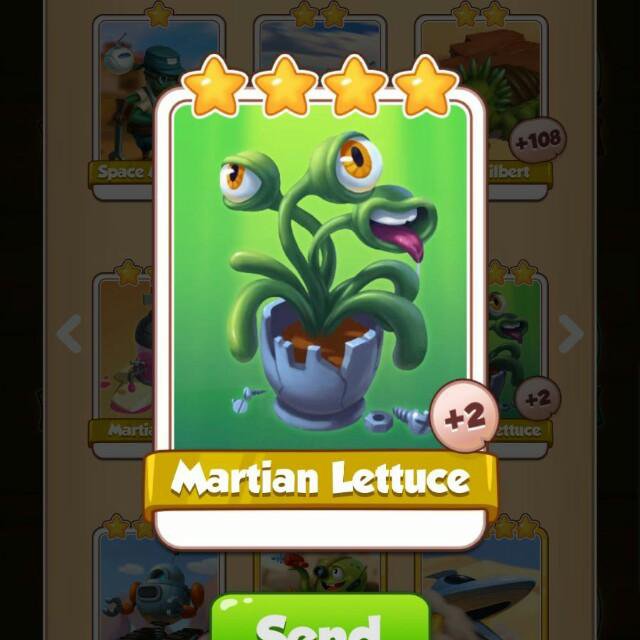Go to the previous card with left arrow
Viewport: 640px width, 640px height.
(x=69, y=333)
